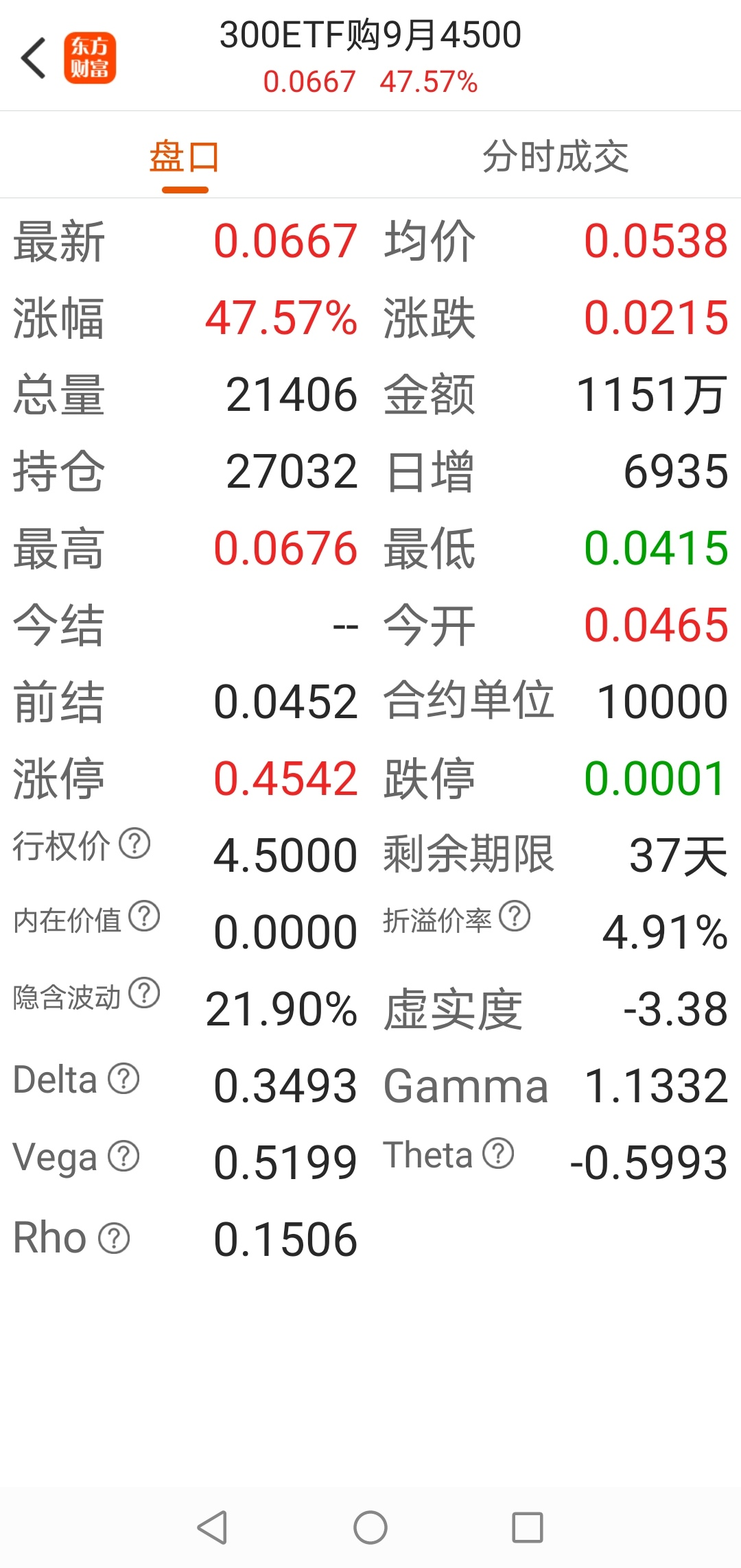Open help icon next to 行权价
The width and height of the screenshot is (741, 1568).
click(134, 844)
